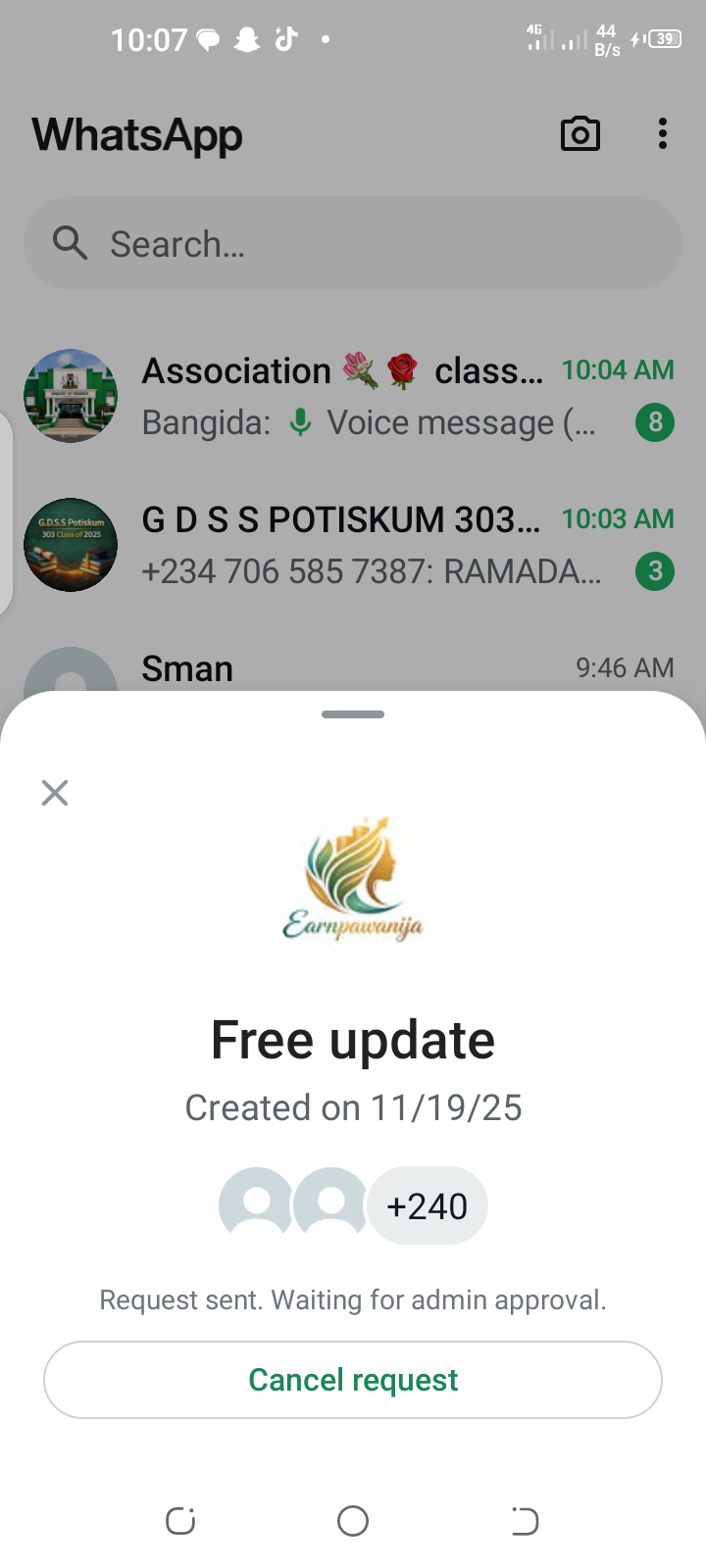Open the camera from the top bar
The image size is (706, 1568).
pyautogui.click(x=580, y=134)
